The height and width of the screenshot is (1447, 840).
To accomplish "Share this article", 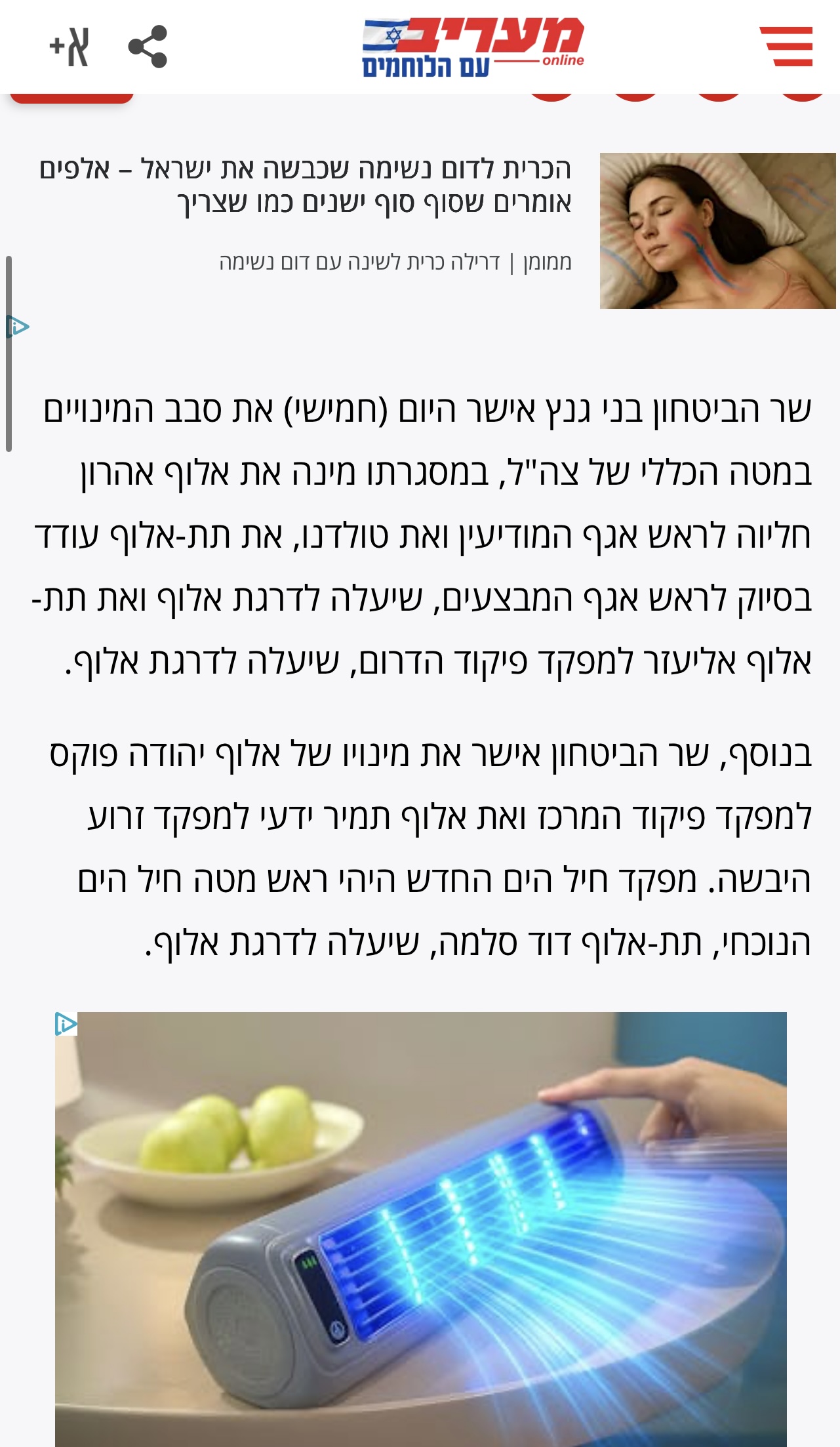I will [x=148, y=47].
